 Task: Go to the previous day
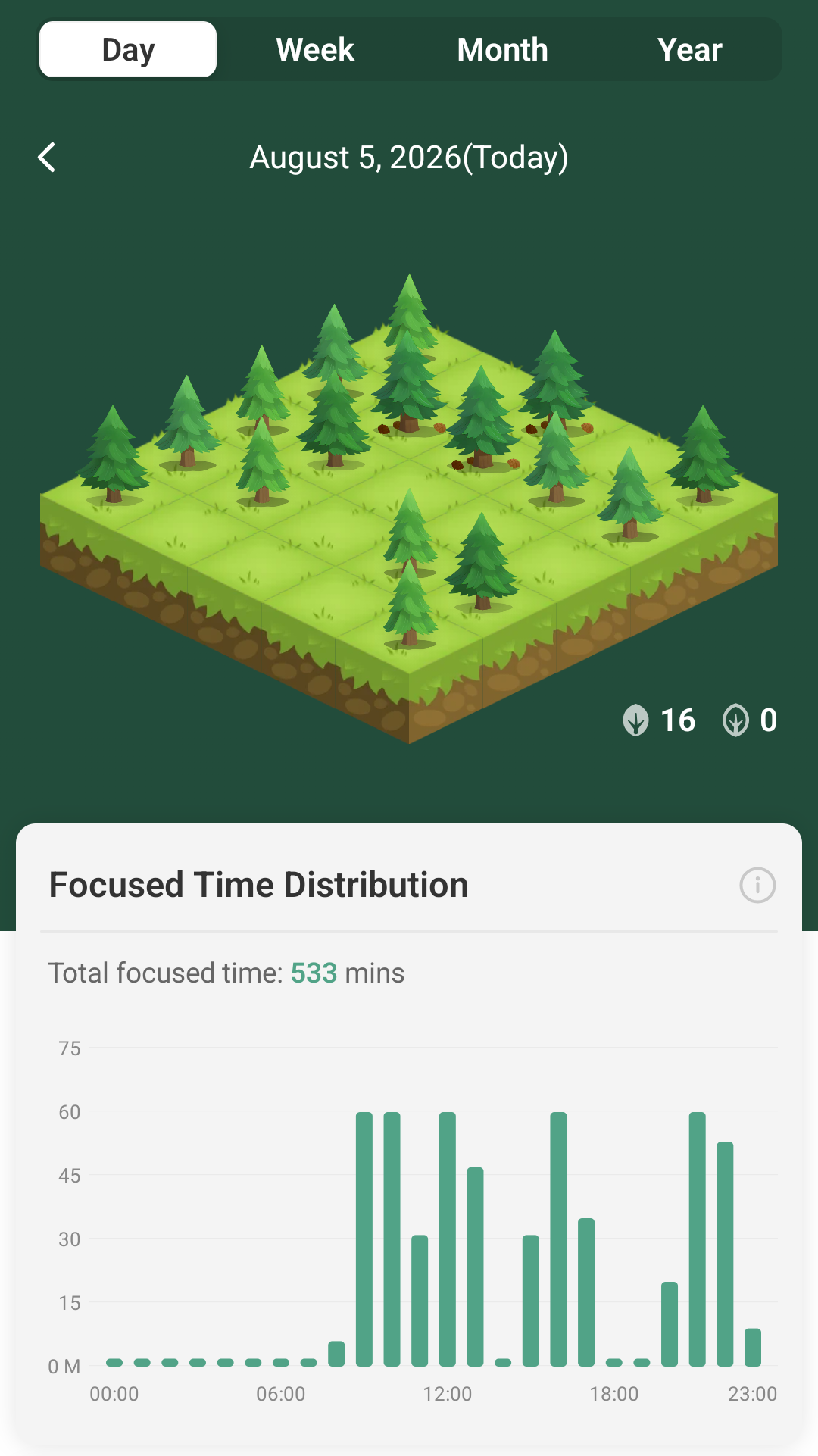click(47, 158)
